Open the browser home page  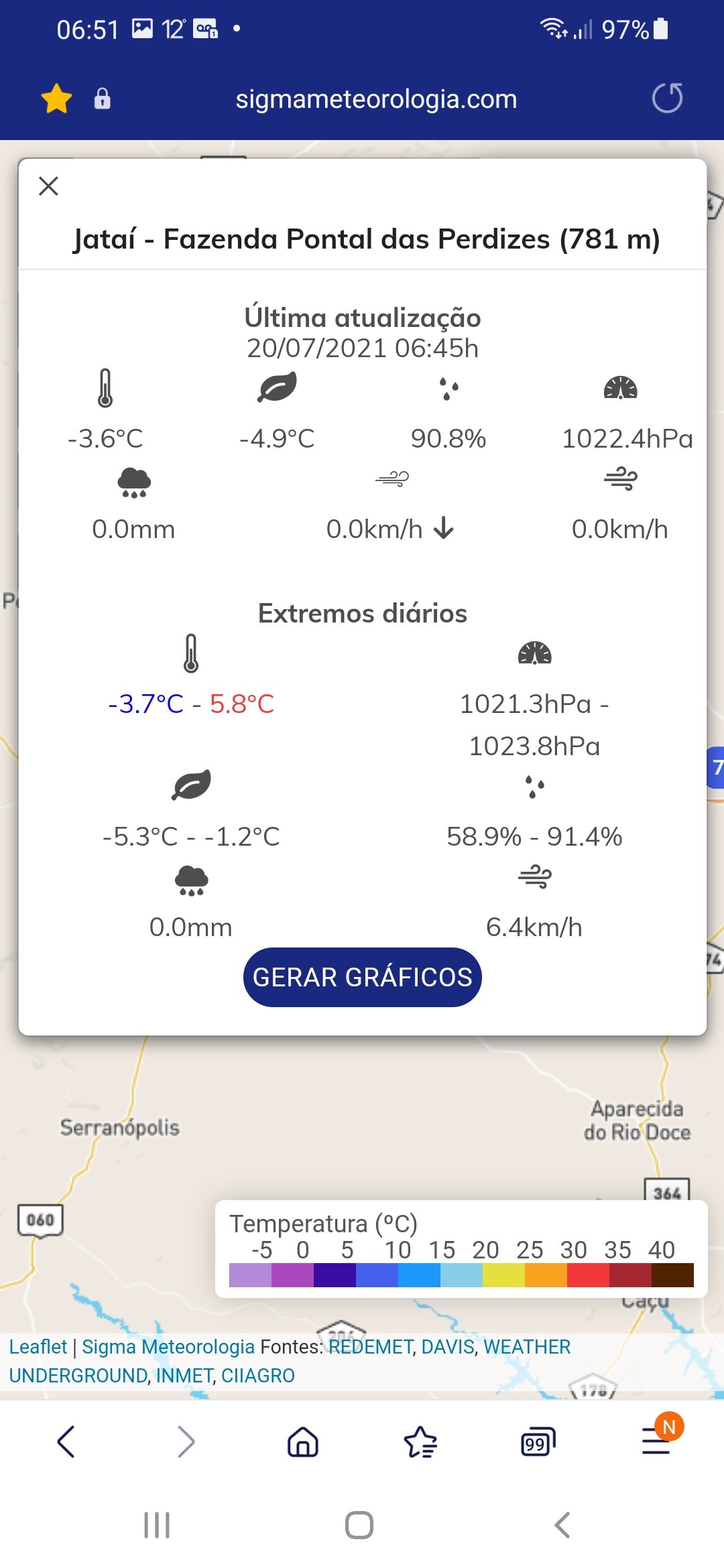[x=303, y=1441]
